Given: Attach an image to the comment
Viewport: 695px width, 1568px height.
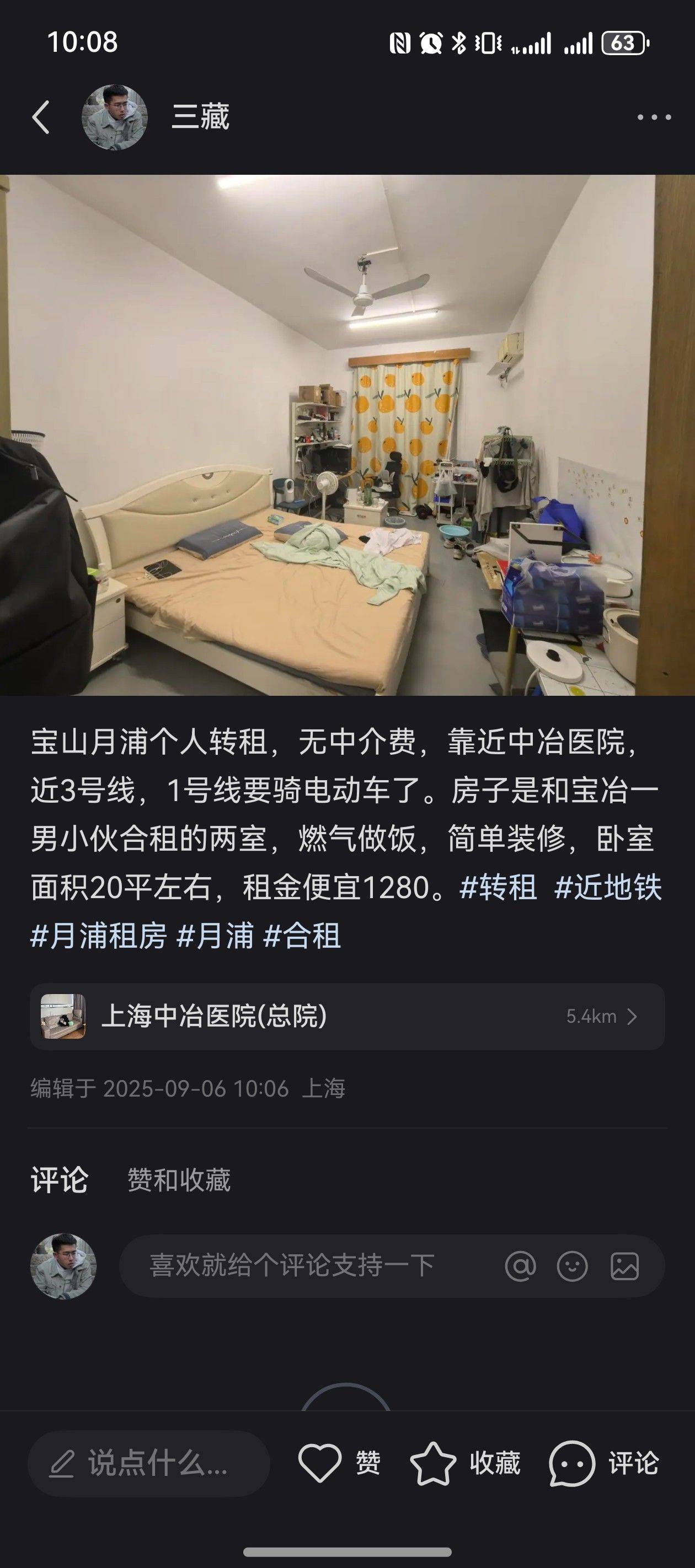Looking at the screenshot, I should click(624, 1266).
